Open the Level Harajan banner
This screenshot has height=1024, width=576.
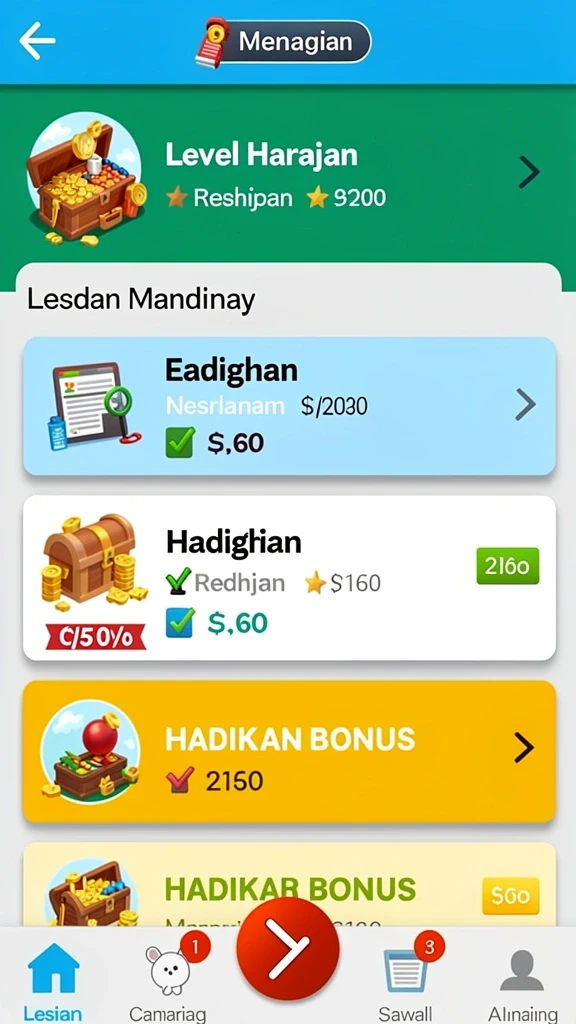(x=288, y=174)
